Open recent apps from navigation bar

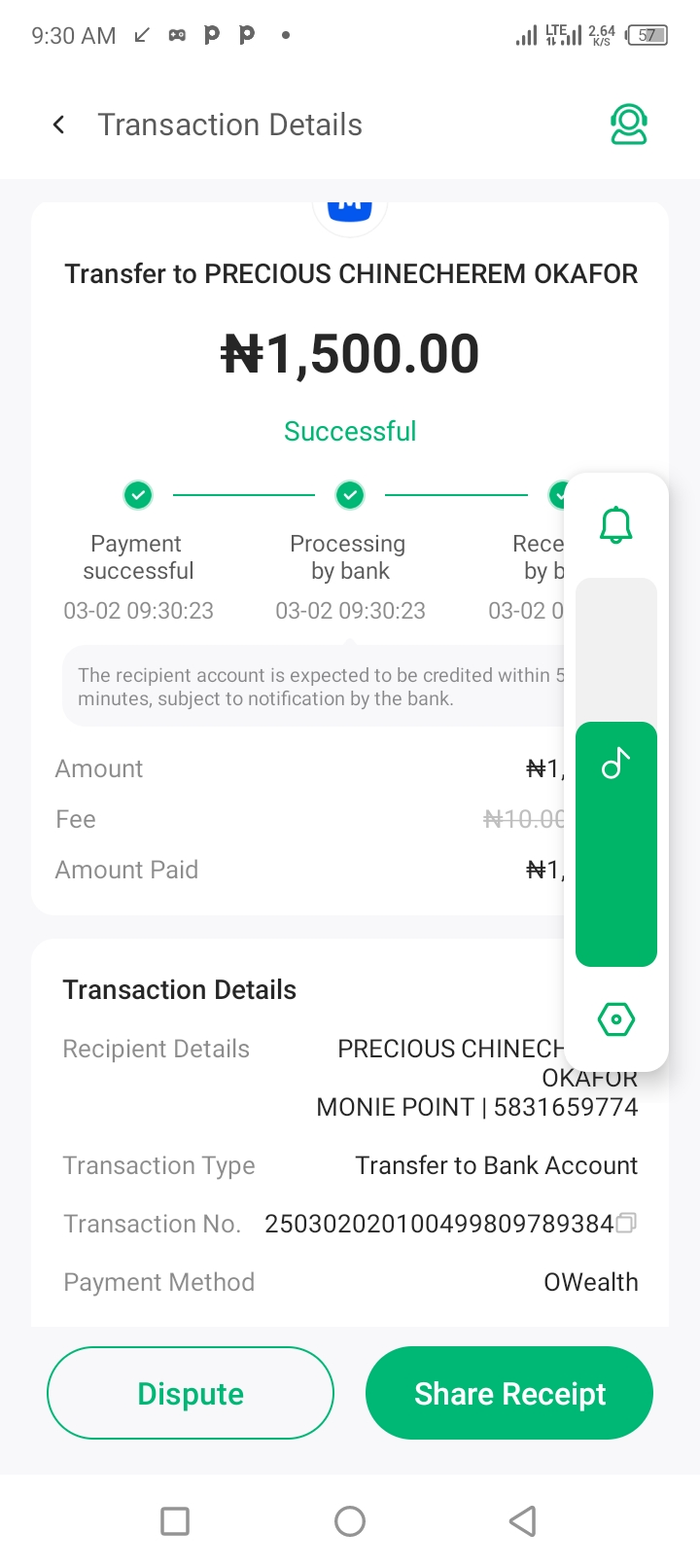pos(175,1520)
